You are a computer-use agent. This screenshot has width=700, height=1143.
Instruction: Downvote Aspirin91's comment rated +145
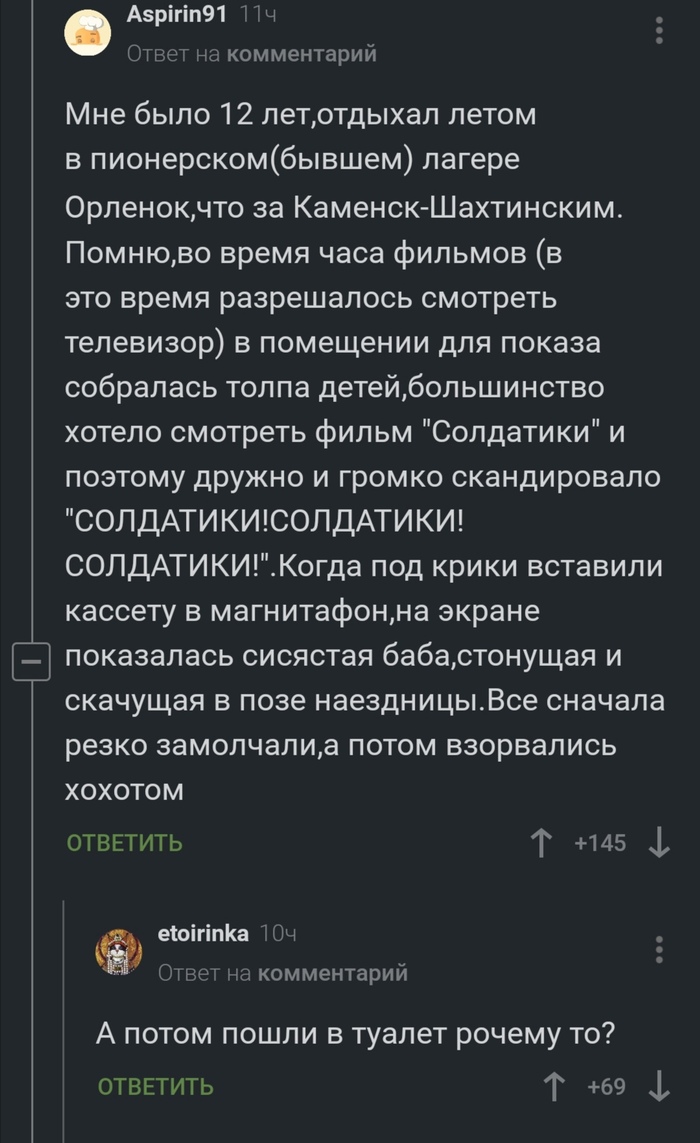click(659, 844)
